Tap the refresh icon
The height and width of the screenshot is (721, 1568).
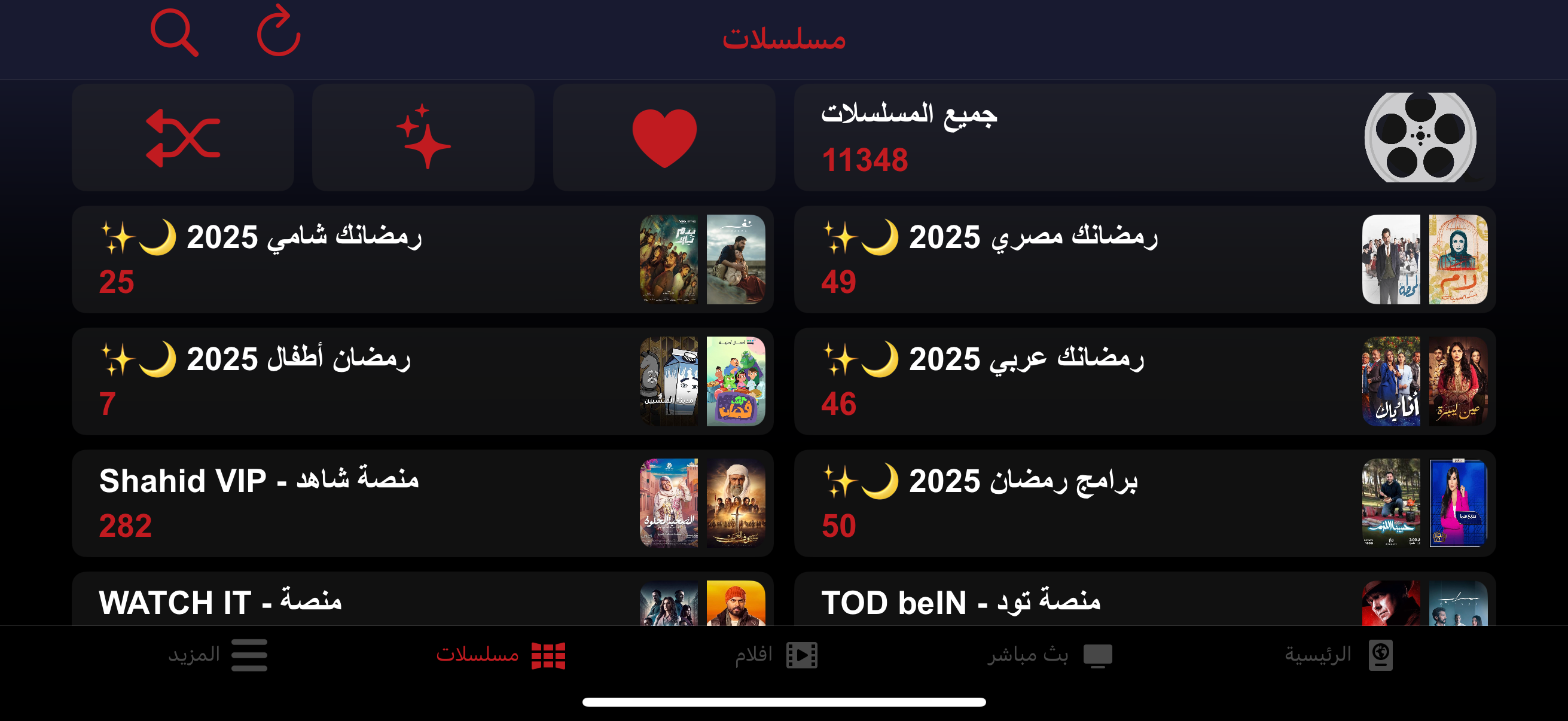point(279,32)
